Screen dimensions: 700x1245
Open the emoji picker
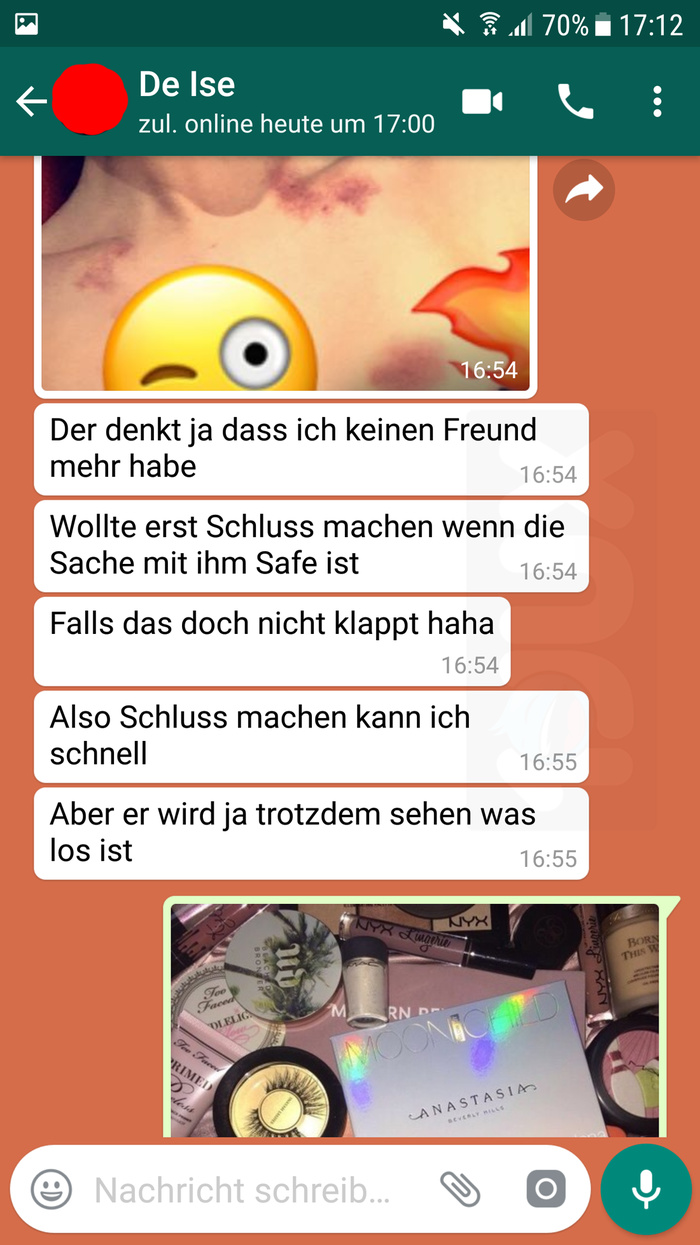pos(51,1189)
